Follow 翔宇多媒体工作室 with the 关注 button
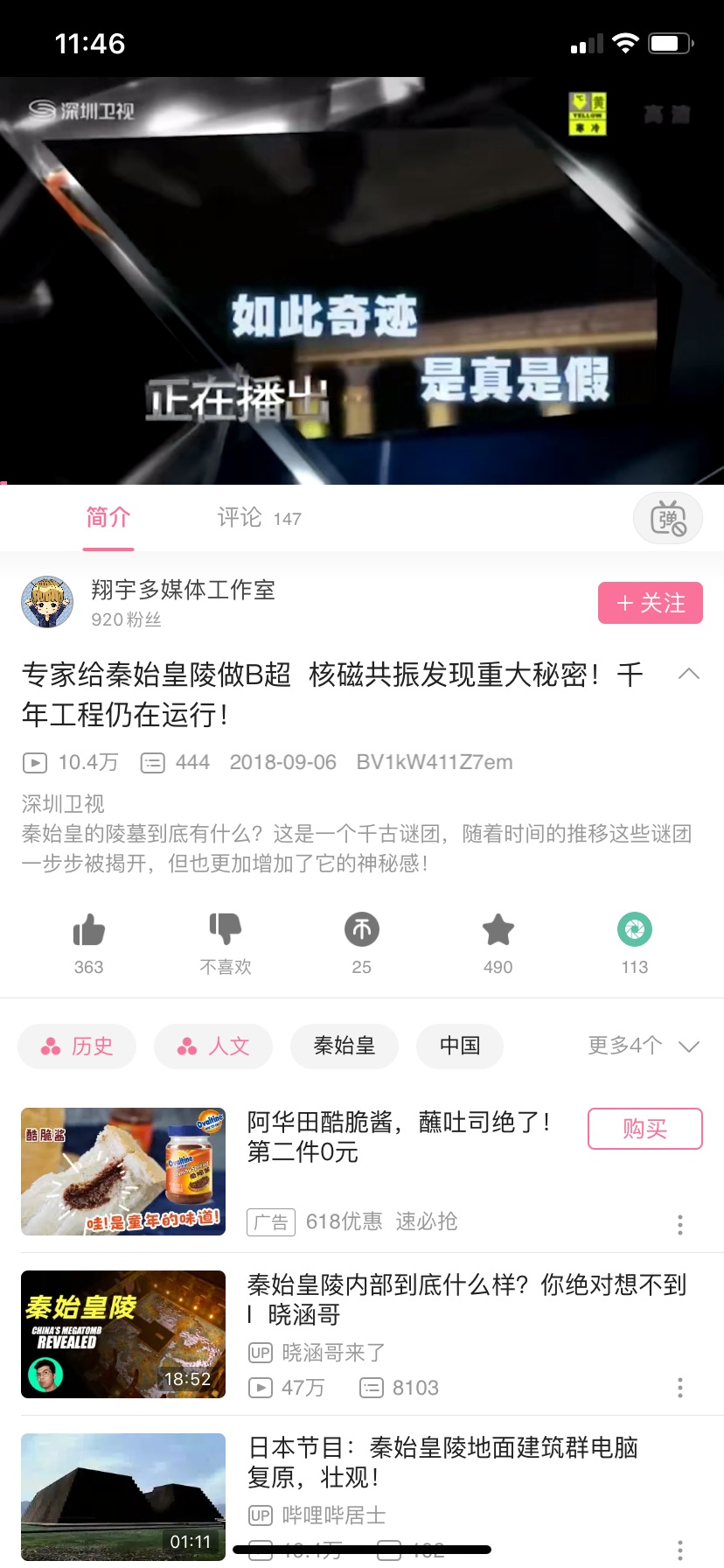This screenshot has height=1568, width=724. point(650,603)
